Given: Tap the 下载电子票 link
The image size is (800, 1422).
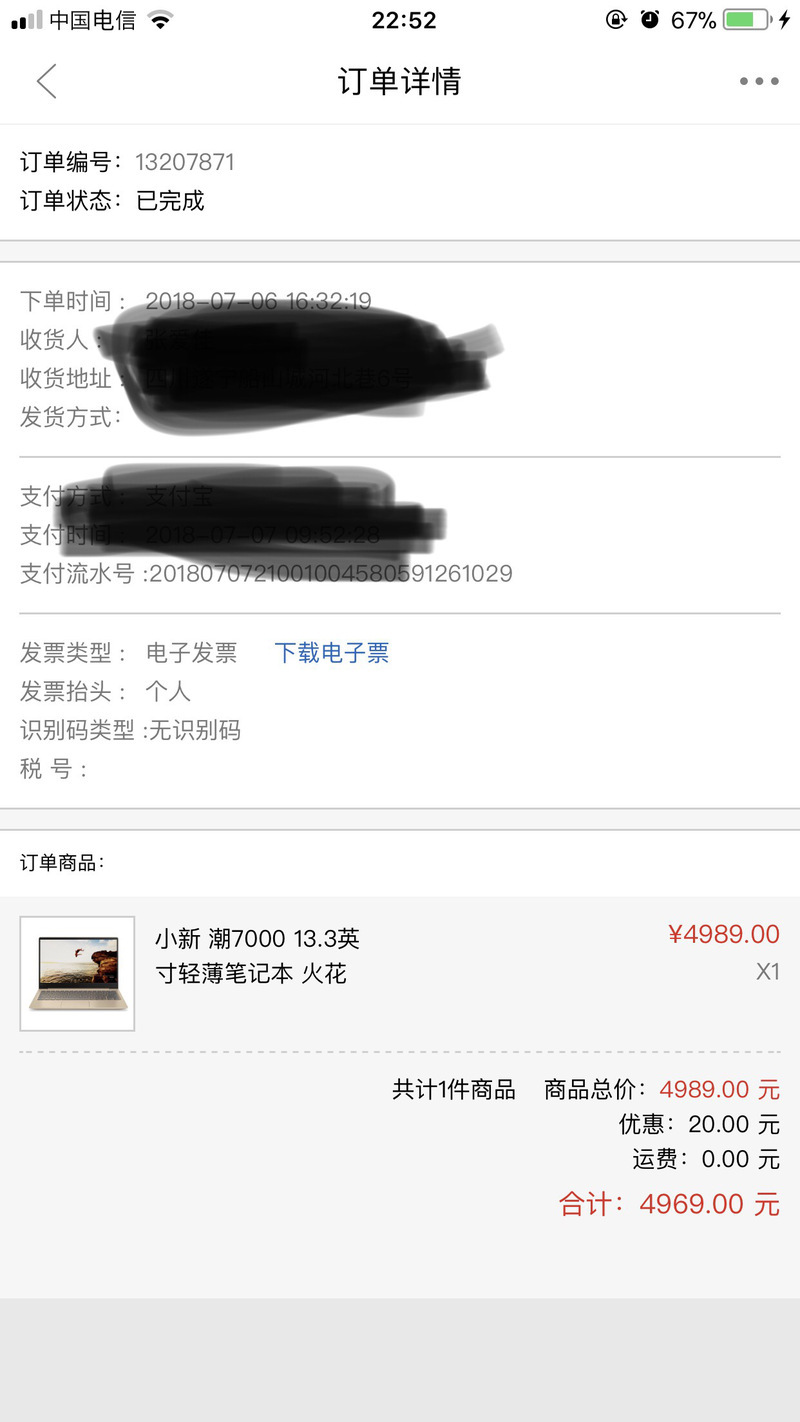Looking at the screenshot, I should (x=331, y=653).
